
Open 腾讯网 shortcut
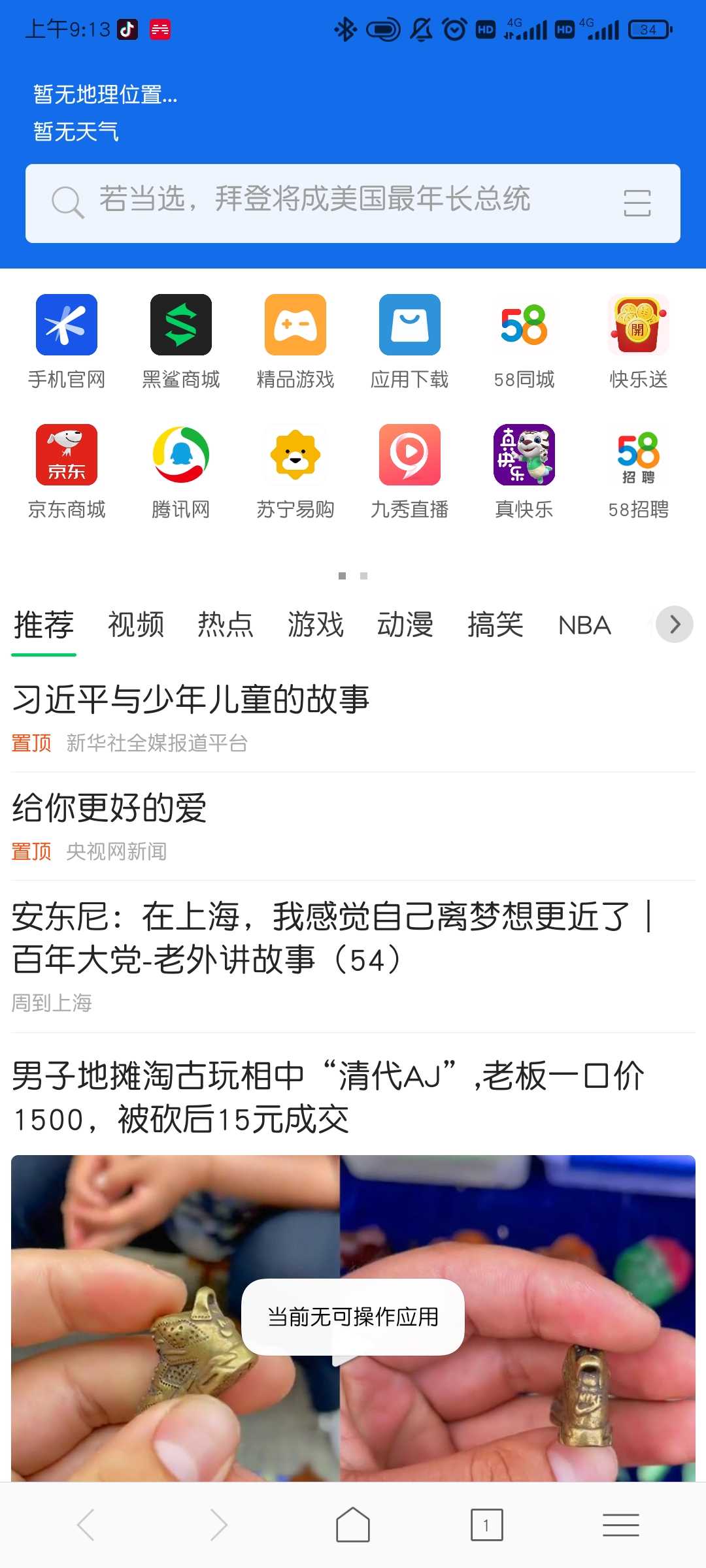click(181, 472)
